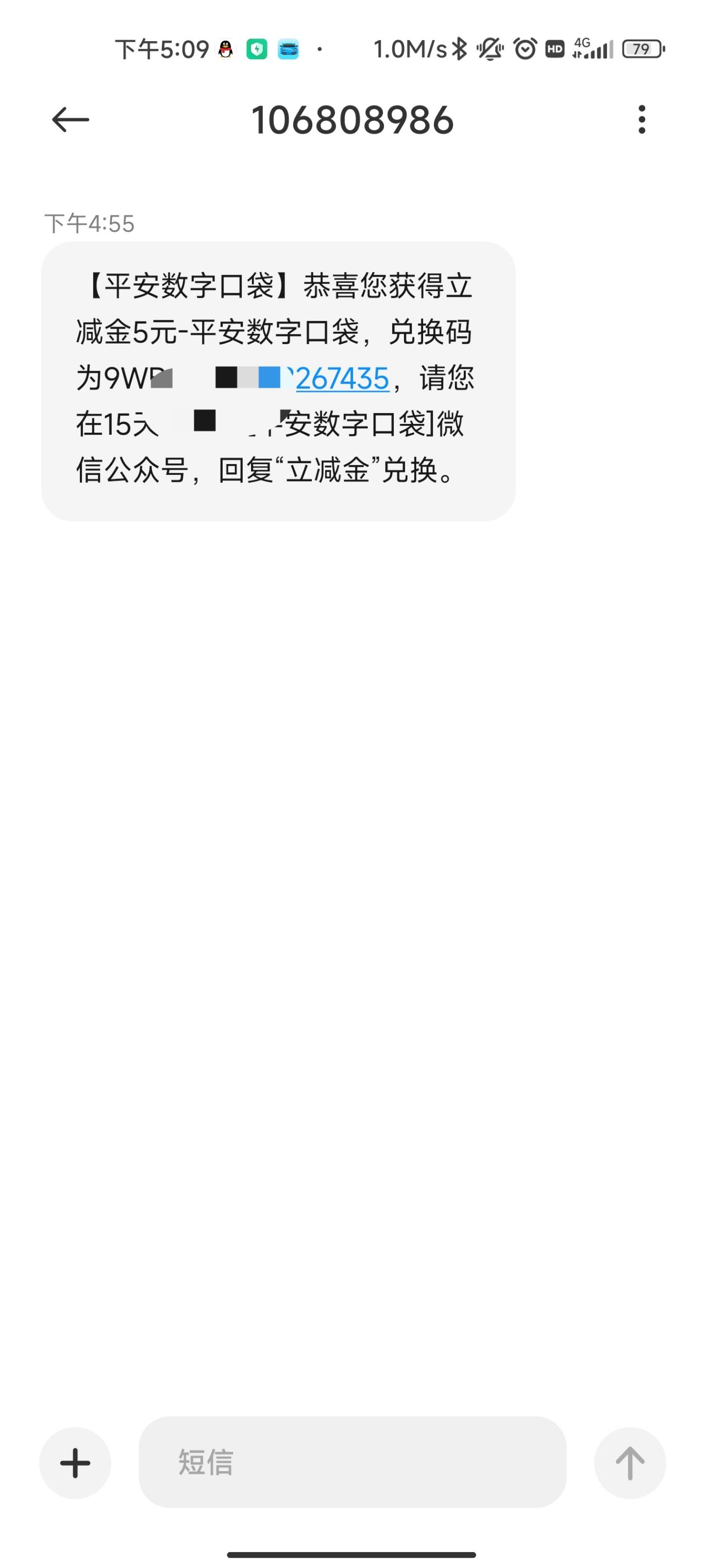Go back to the message list

pos(71,120)
